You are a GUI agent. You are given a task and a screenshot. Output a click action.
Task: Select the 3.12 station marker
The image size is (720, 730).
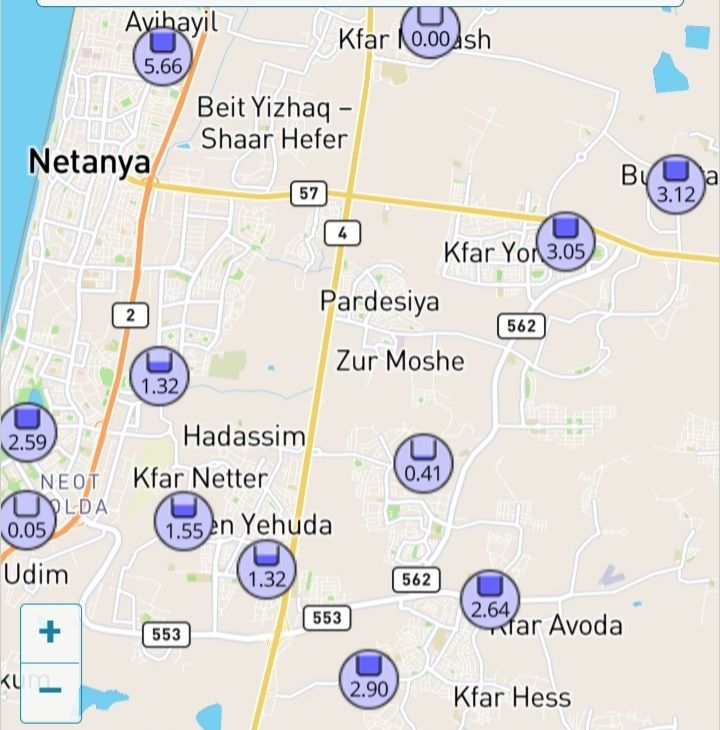point(676,185)
